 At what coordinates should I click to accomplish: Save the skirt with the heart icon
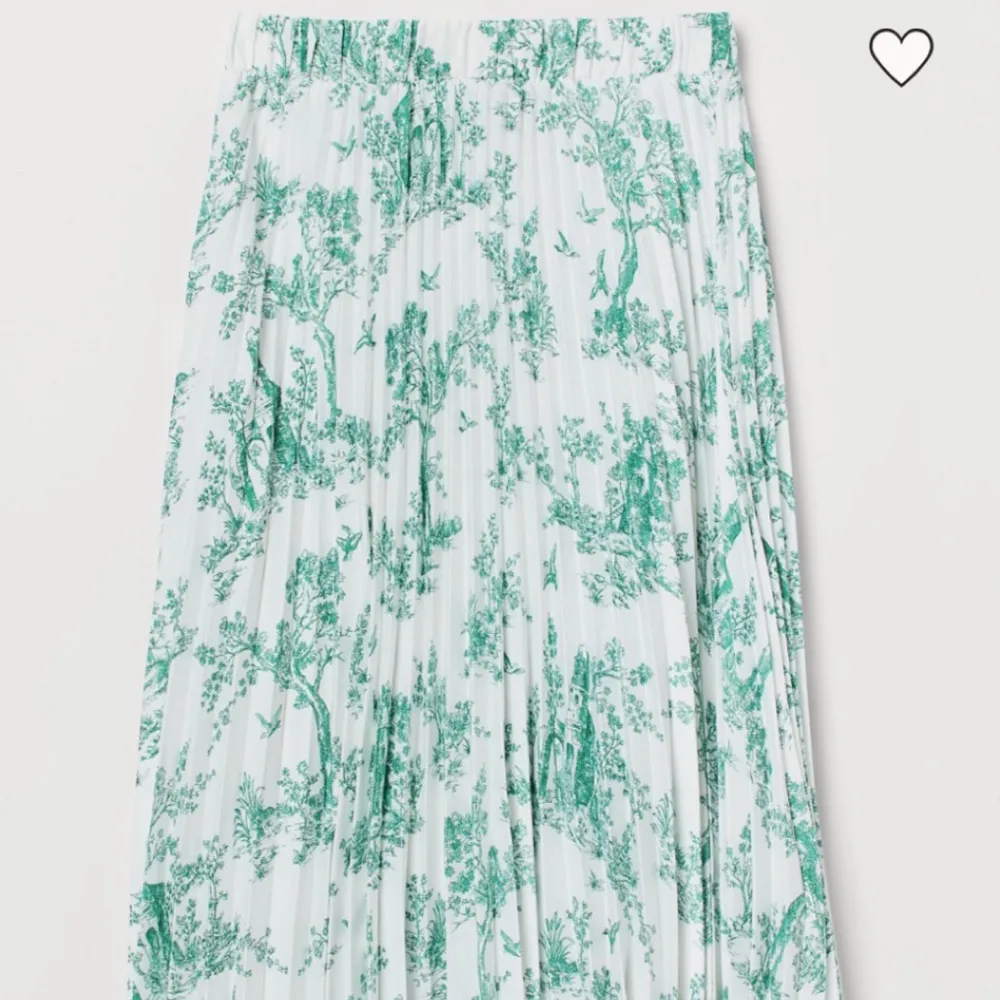pos(900,56)
